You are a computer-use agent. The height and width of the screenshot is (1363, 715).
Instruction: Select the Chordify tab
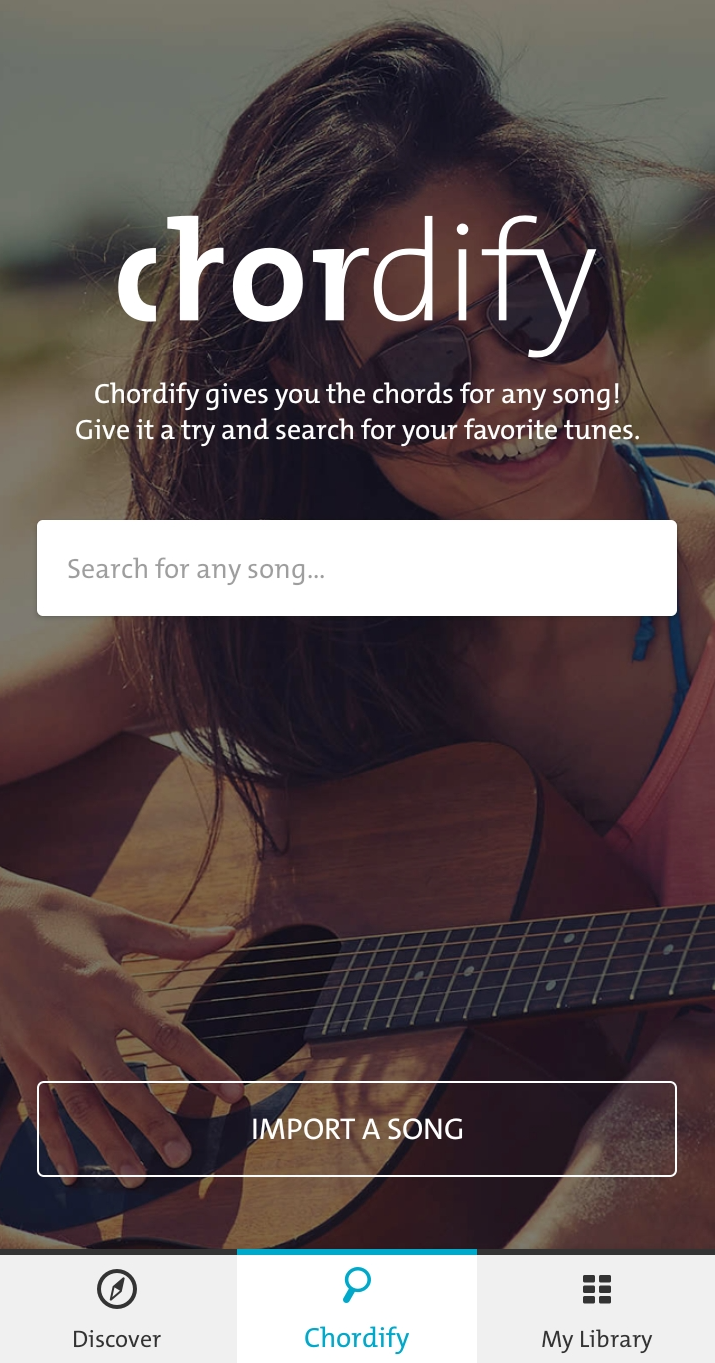357,1309
